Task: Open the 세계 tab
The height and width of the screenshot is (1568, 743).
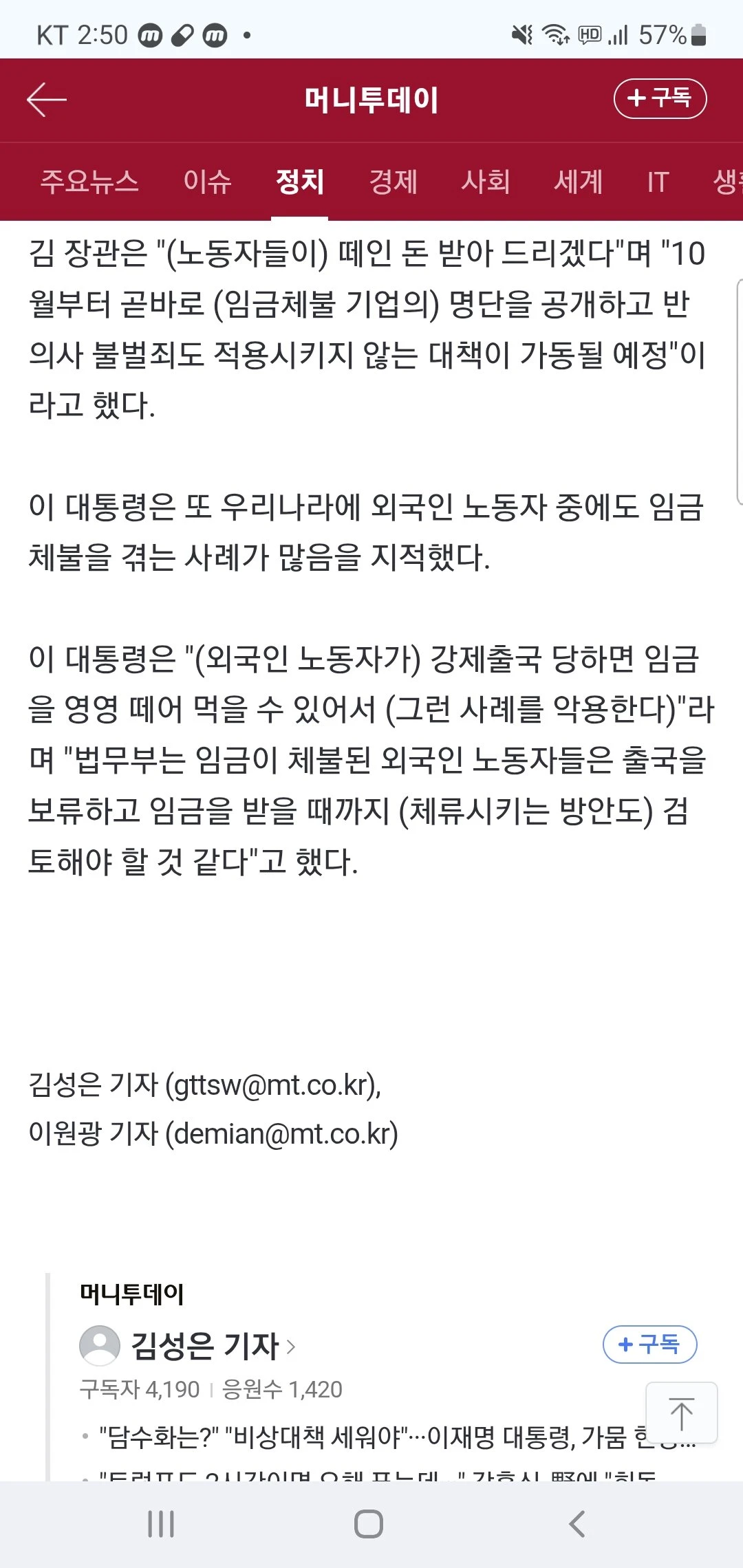Action: [579, 182]
